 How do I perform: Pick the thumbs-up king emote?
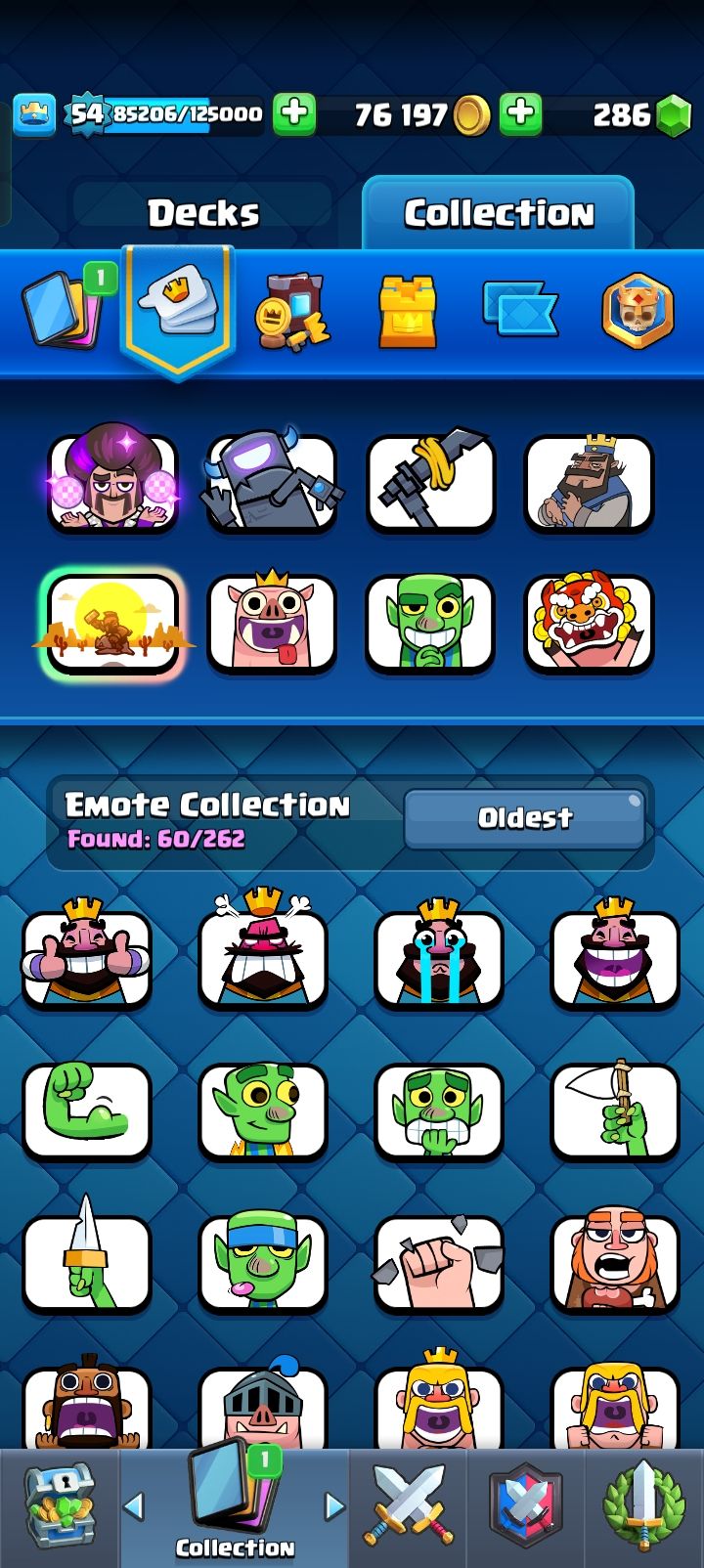click(87, 956)
